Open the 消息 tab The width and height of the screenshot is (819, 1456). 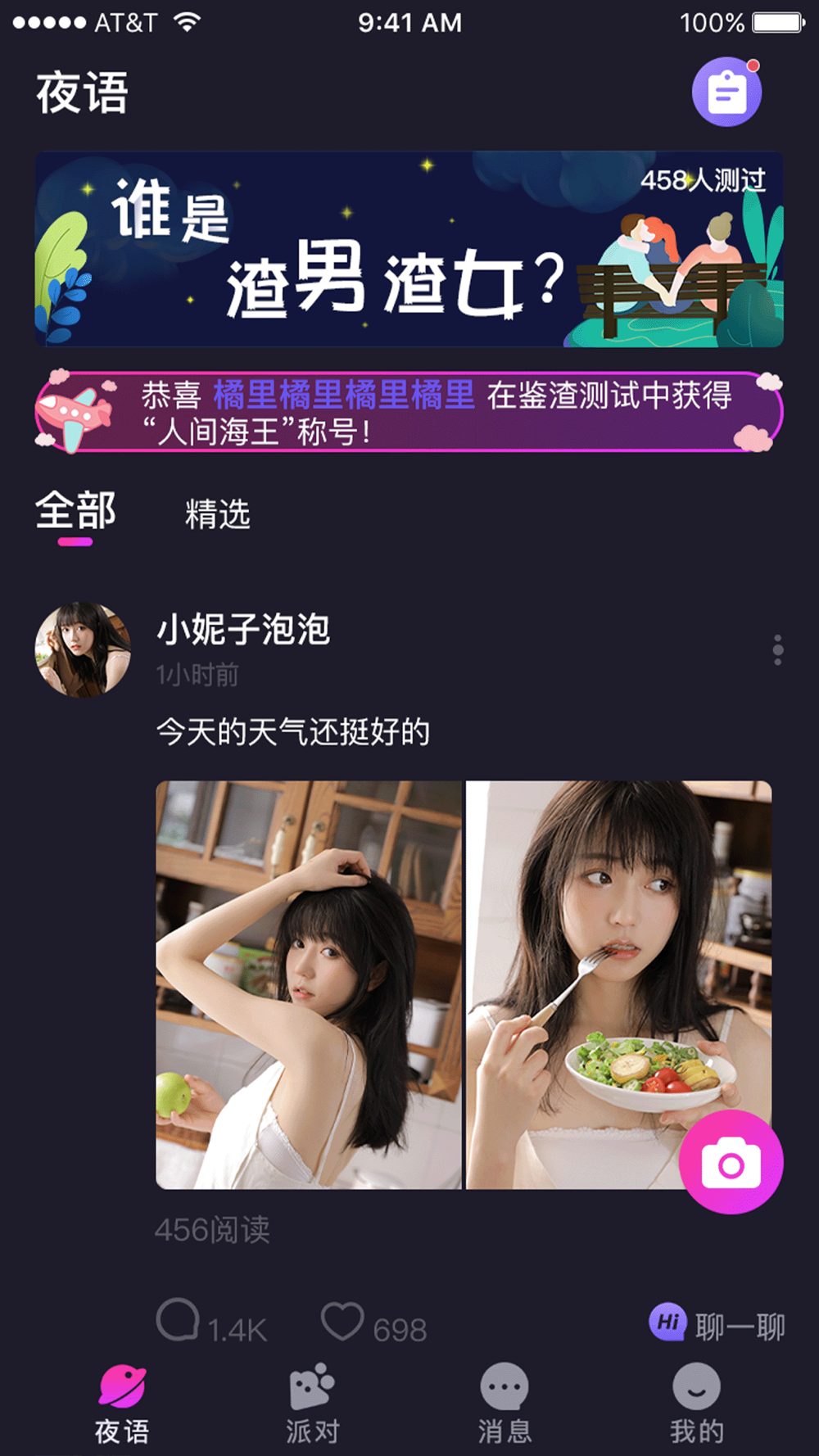[x=505, y=1404]
